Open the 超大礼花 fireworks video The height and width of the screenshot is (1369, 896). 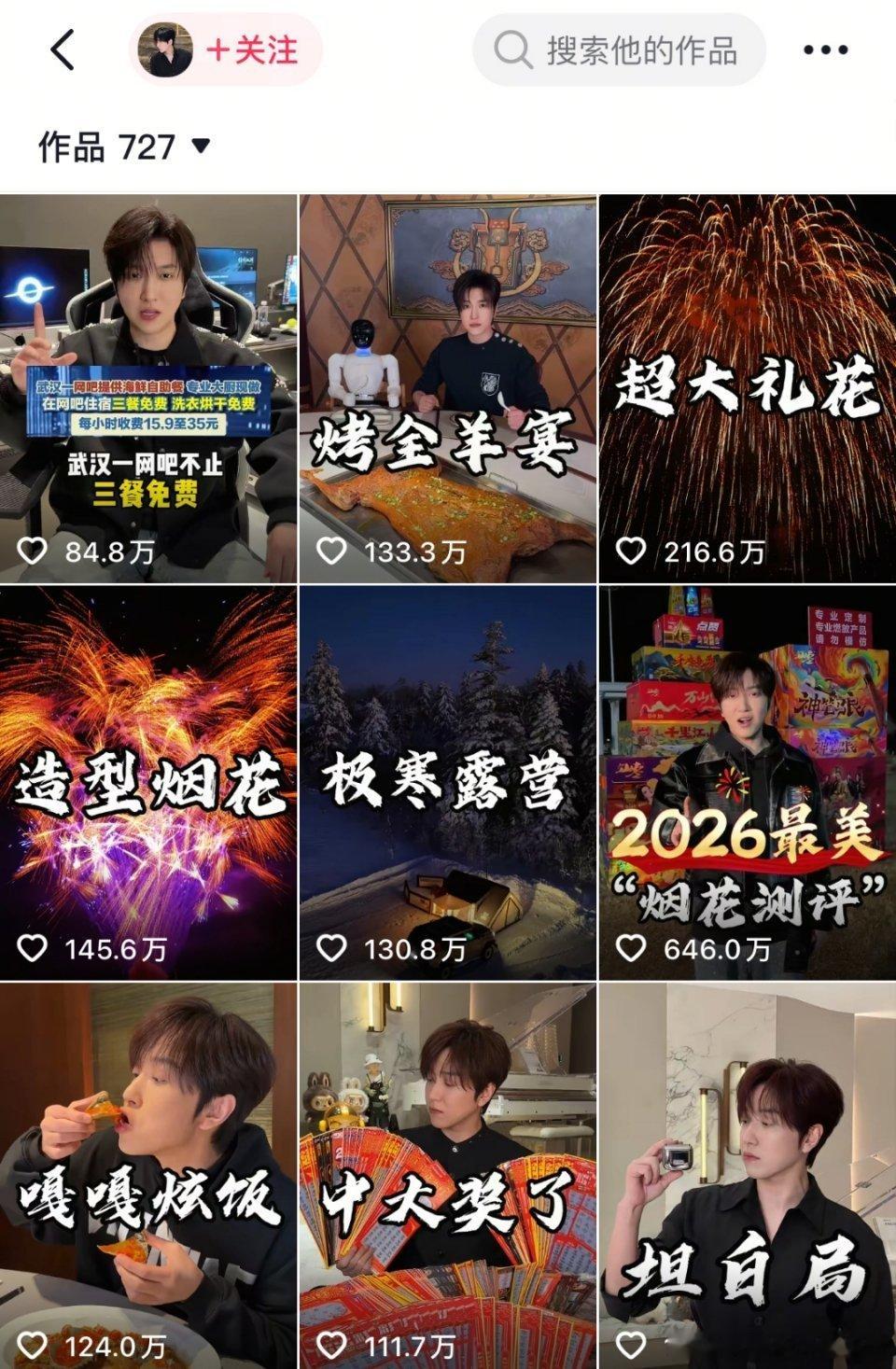[x=747, y=388]
